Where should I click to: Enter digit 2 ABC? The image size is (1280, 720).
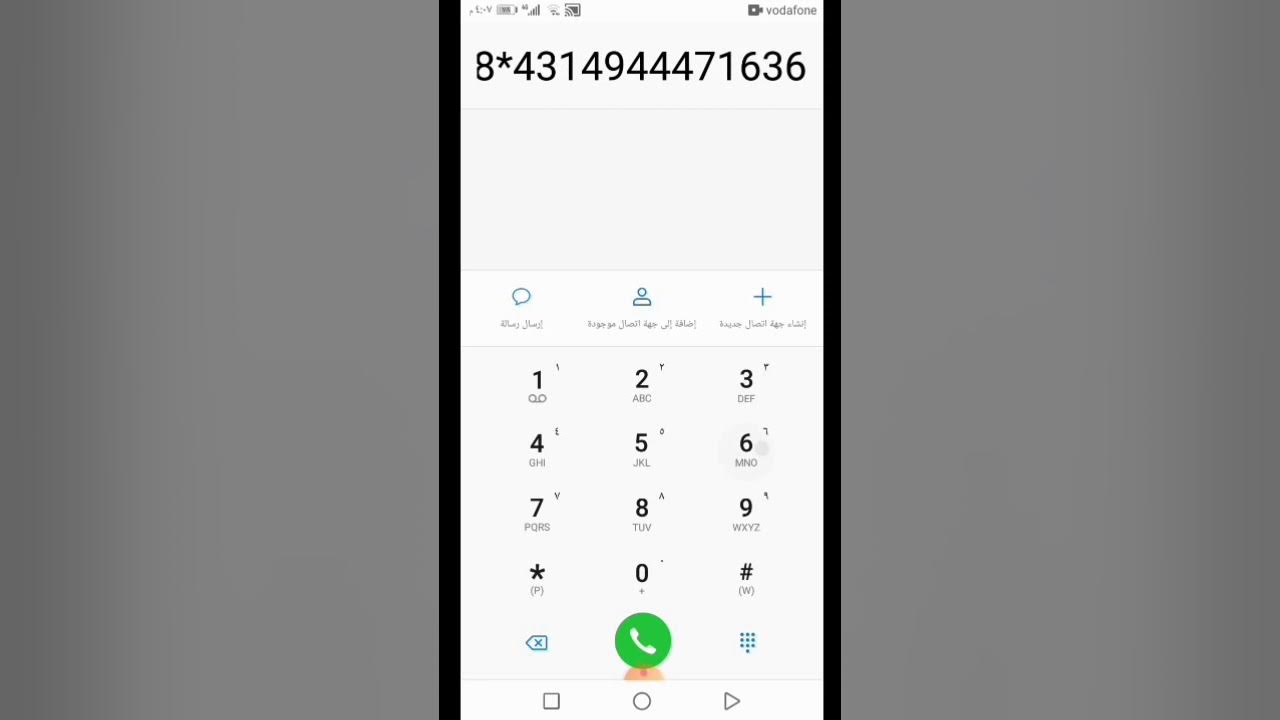click(x=642, y=384)
